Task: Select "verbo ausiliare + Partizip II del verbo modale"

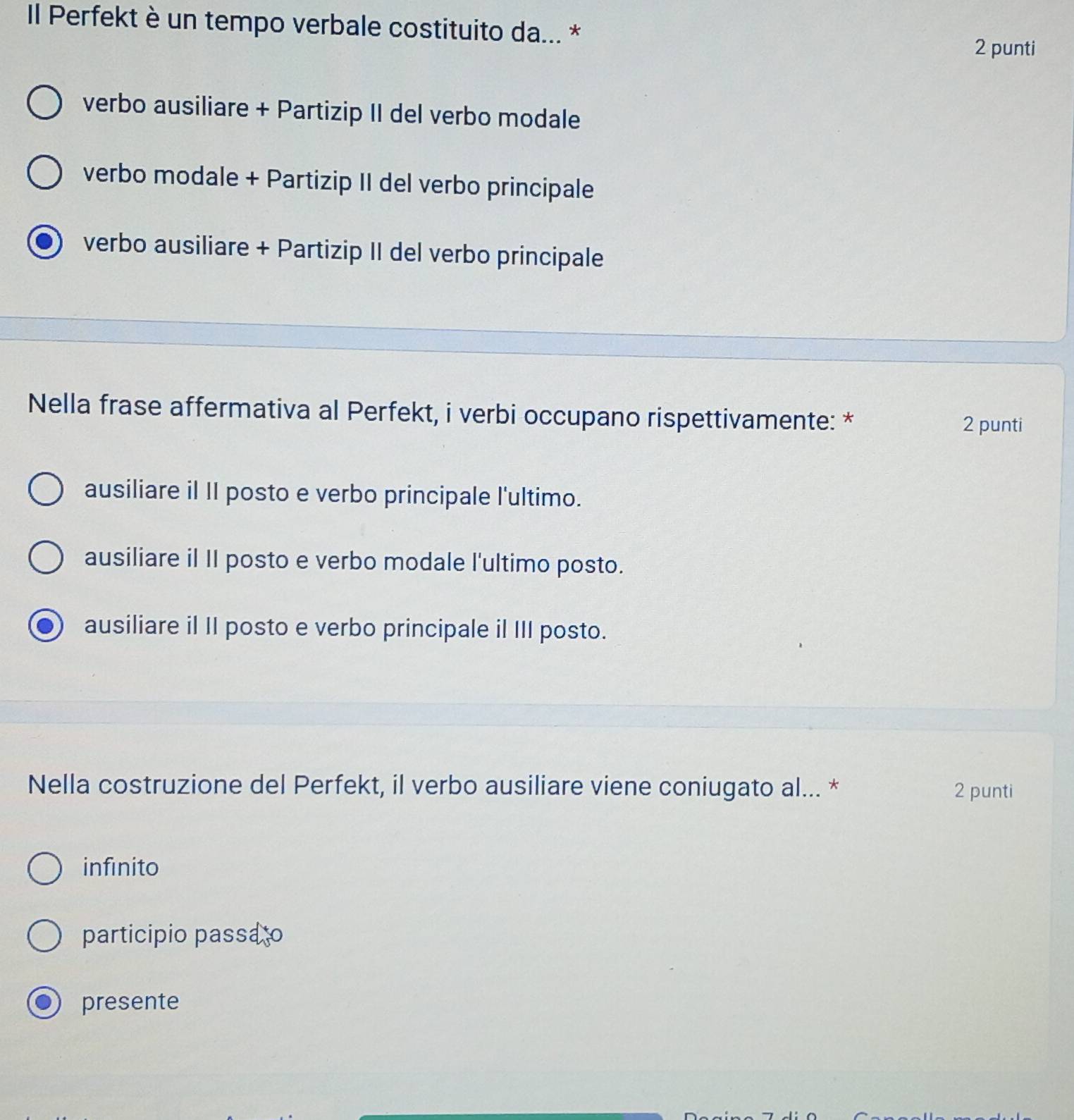Action: (44, 104)
